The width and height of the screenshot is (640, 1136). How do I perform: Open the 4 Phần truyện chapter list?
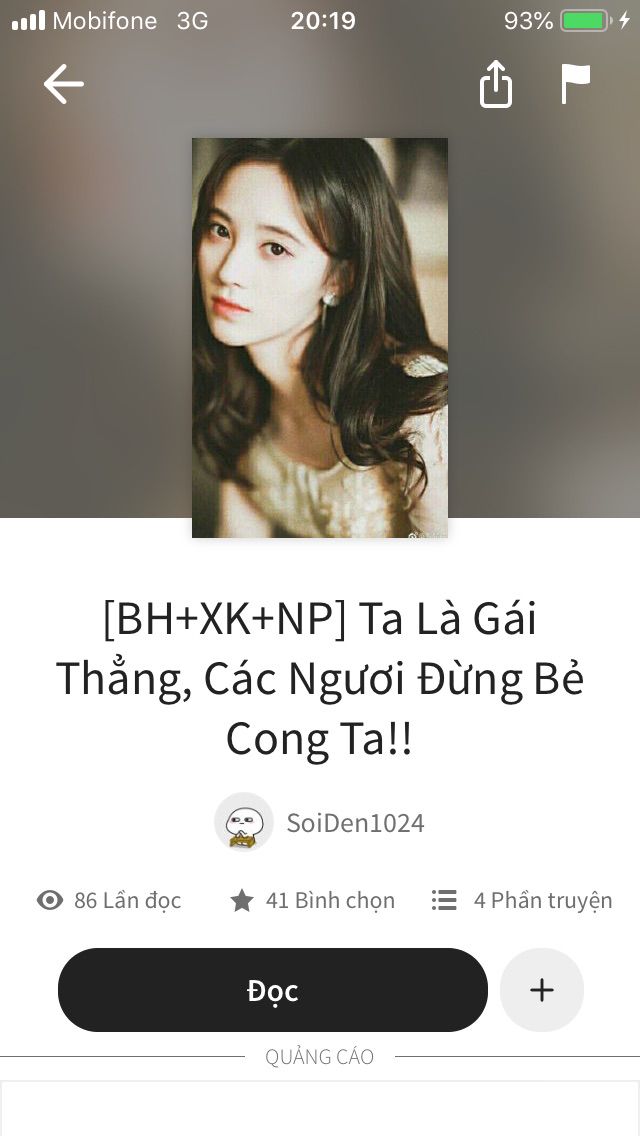[522, 901]
